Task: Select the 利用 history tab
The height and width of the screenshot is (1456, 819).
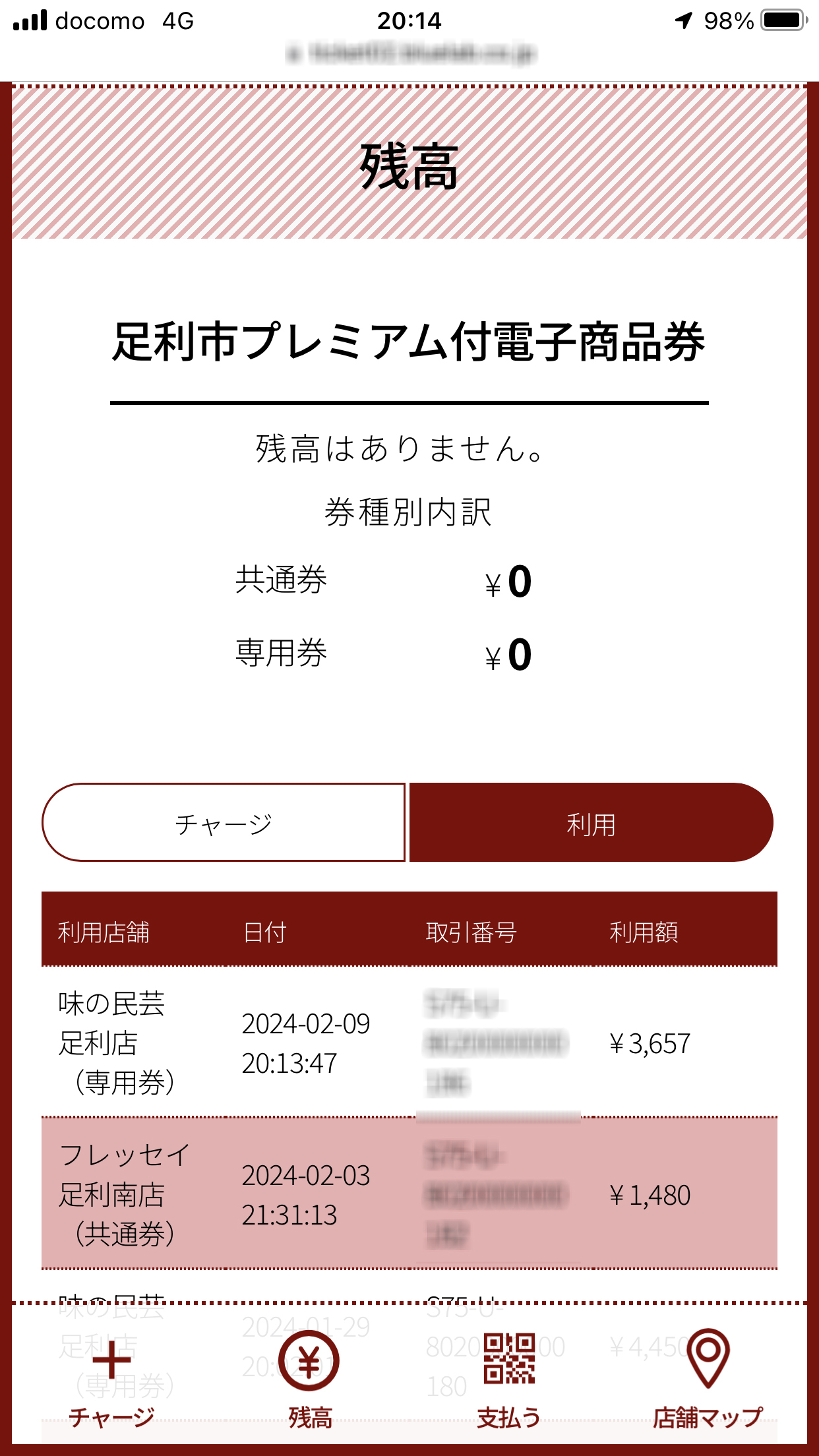Action: point(591,822)
